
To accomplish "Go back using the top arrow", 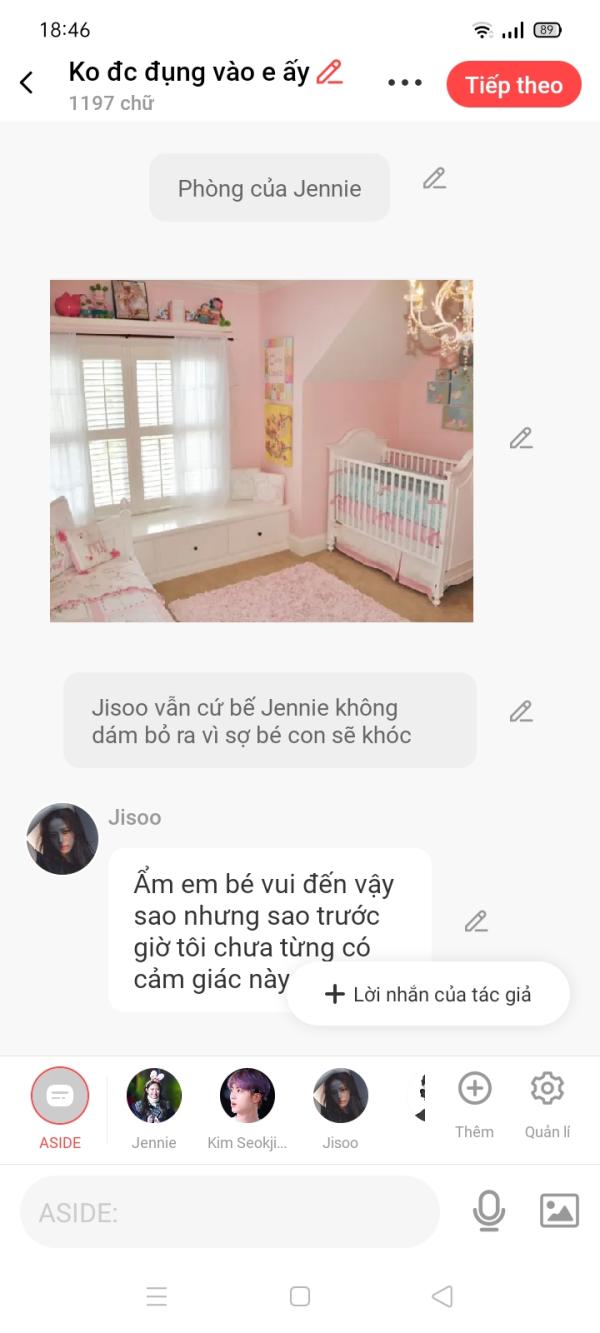I will (27, 83).
